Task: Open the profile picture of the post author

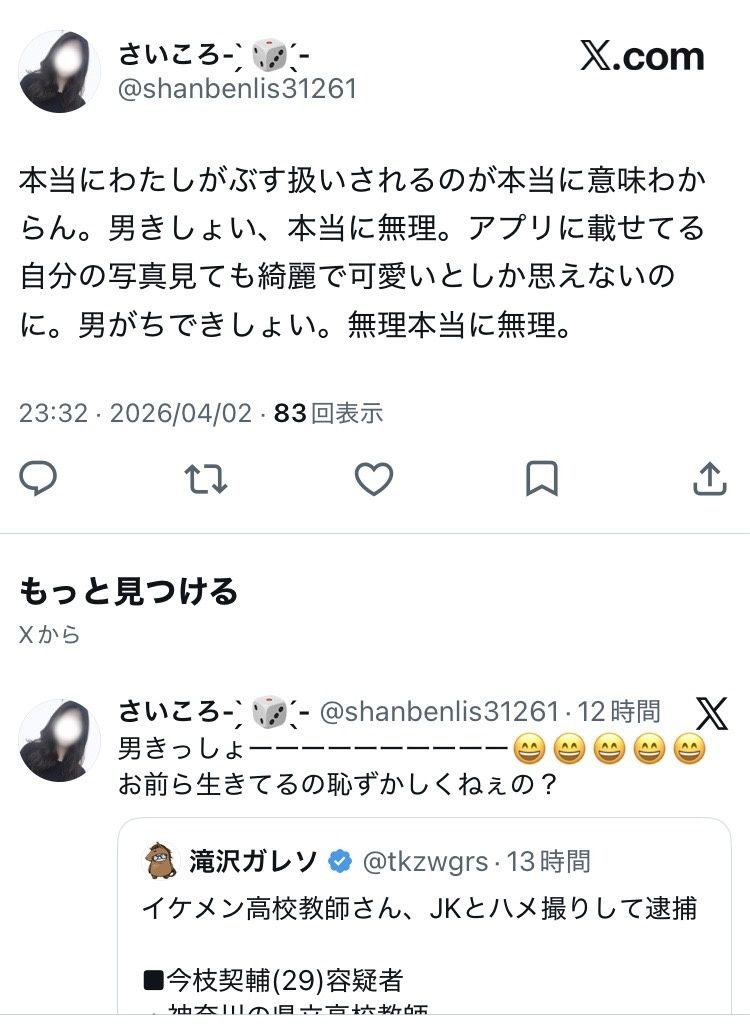Action: pos(59,71)
